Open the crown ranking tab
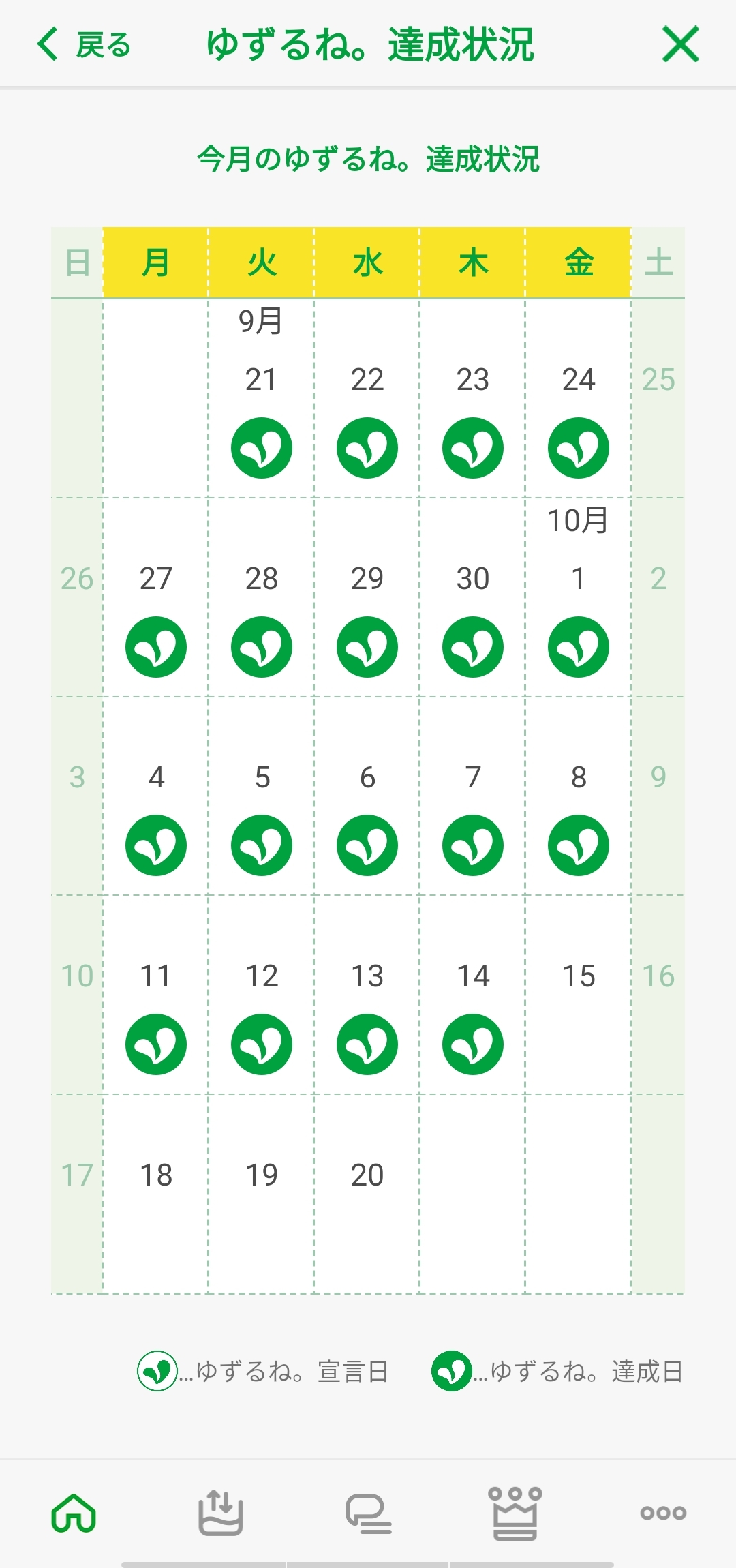The image size is (736, 1568). (515, 1512)
